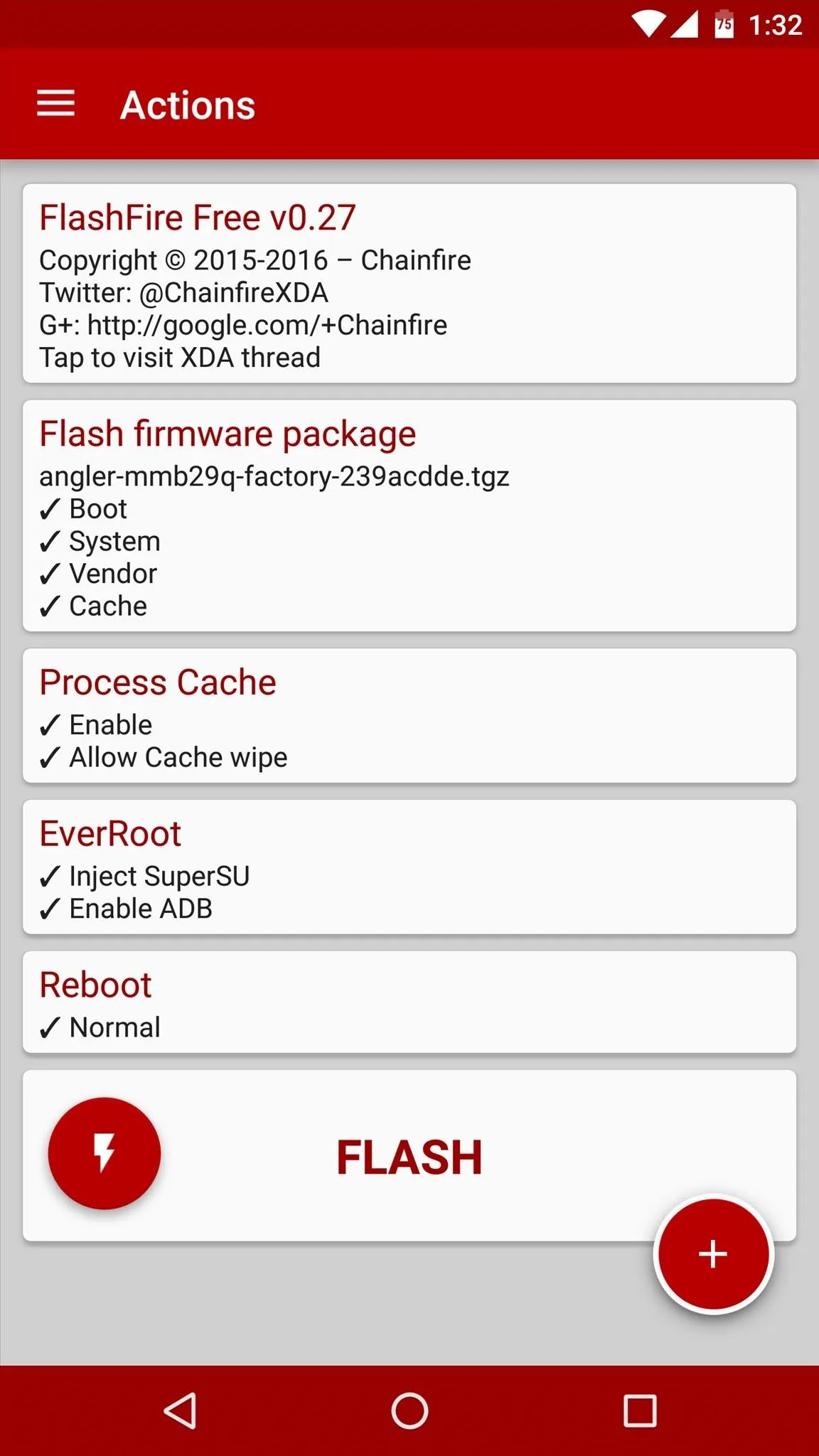Add a new action with plus button
819x1456 pixels.
pyautogui.click(x=713, y=1253)
